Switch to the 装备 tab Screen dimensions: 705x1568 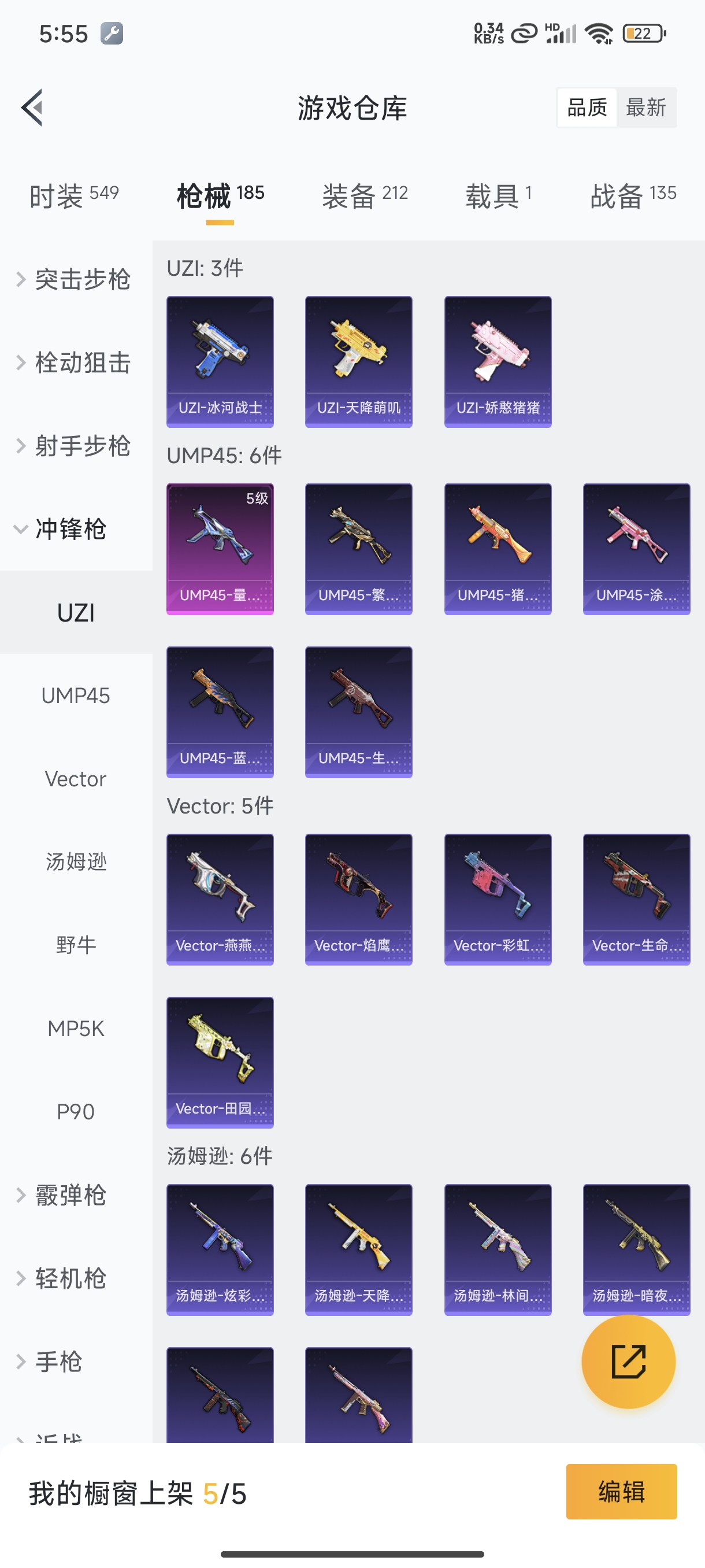[x=365, y=196]
